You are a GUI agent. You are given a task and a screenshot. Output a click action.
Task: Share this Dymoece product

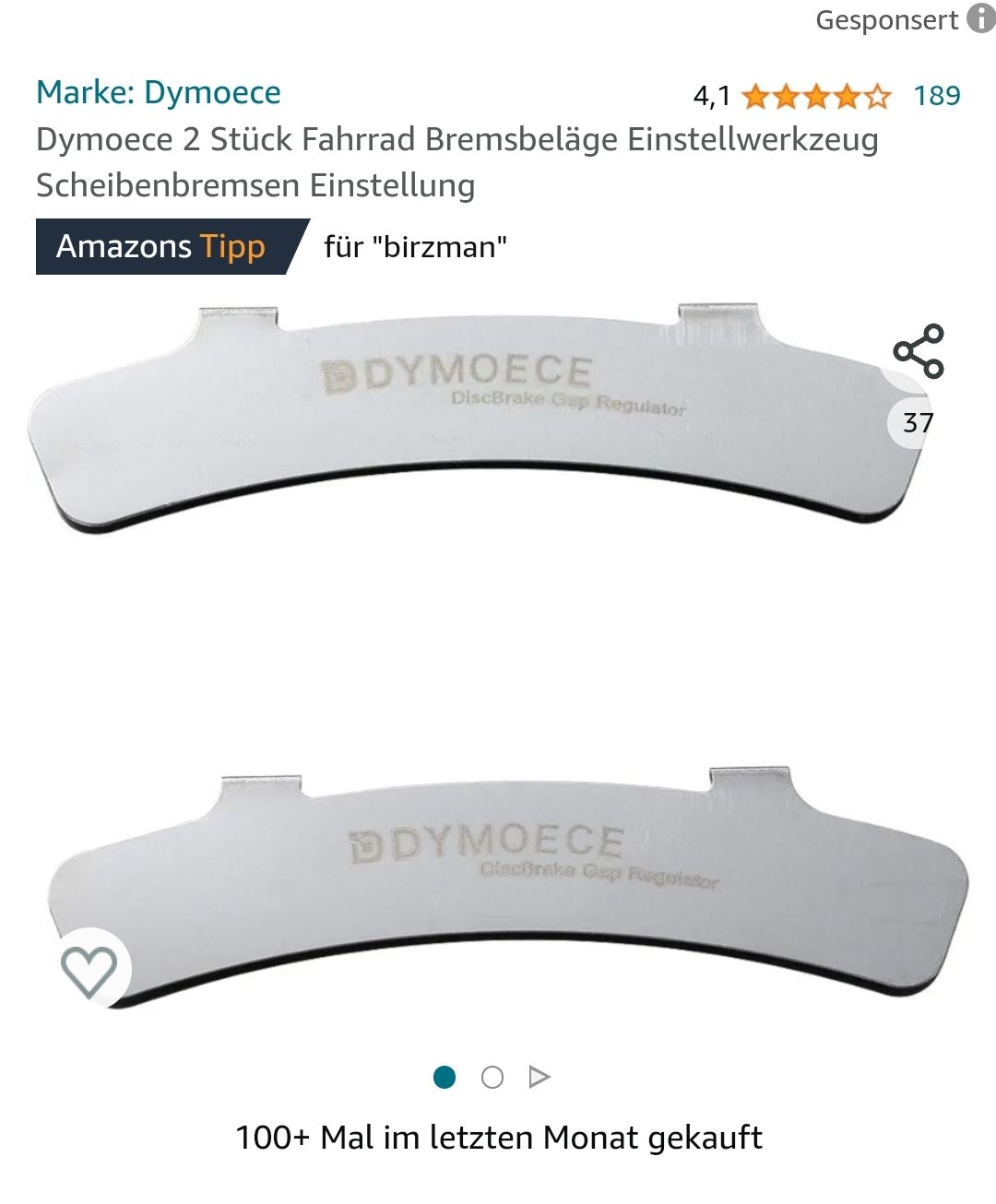tap(918, 351)
